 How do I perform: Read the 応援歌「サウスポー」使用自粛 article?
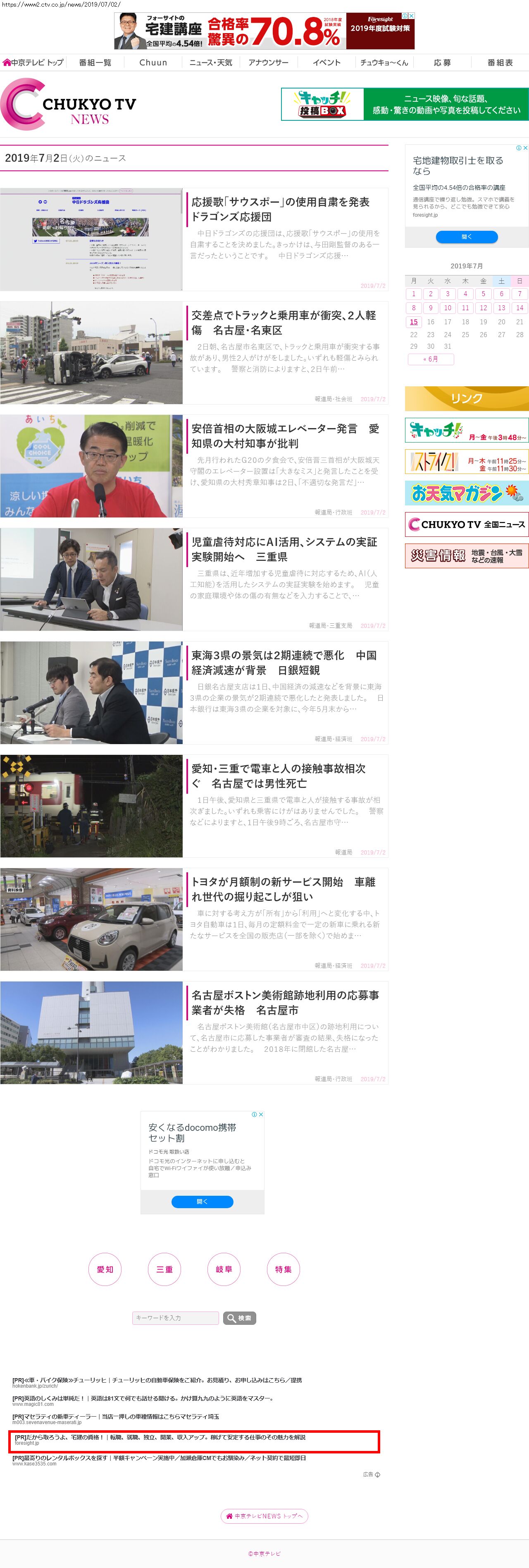point(280,209)
